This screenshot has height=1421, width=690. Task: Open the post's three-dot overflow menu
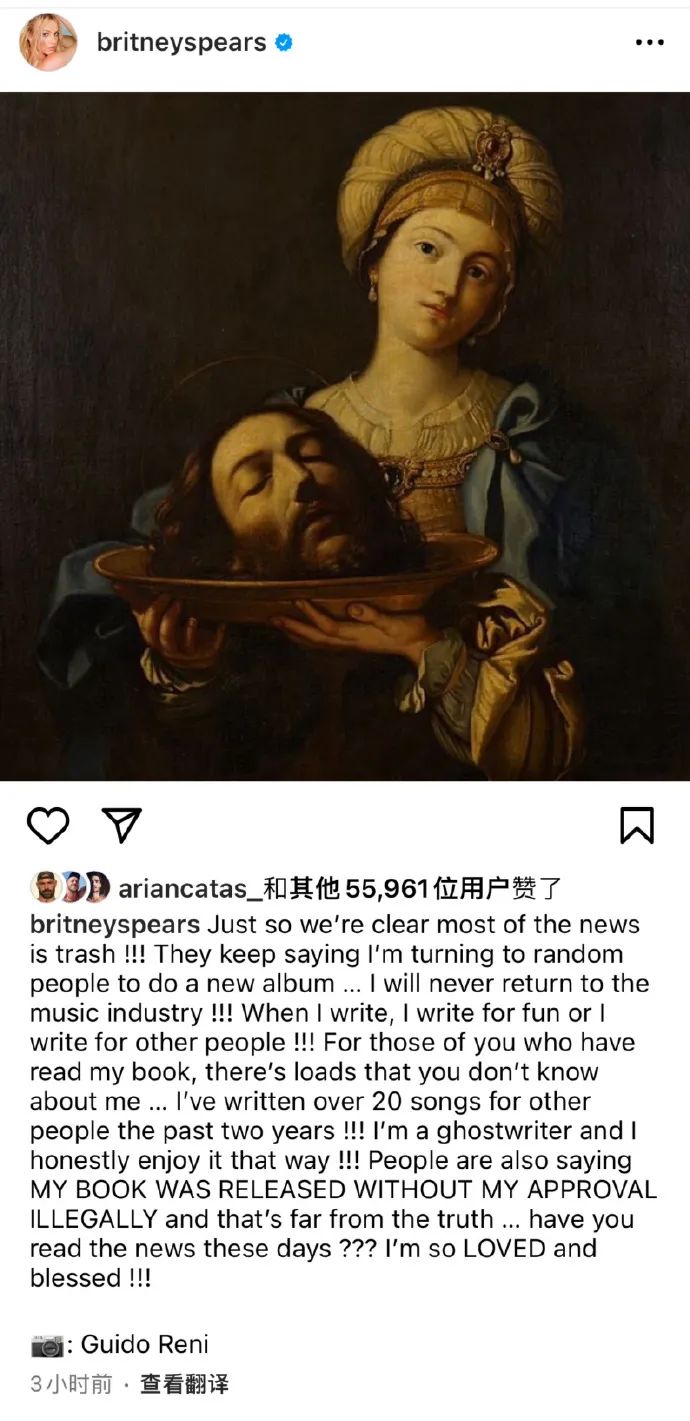pos(649,43)
